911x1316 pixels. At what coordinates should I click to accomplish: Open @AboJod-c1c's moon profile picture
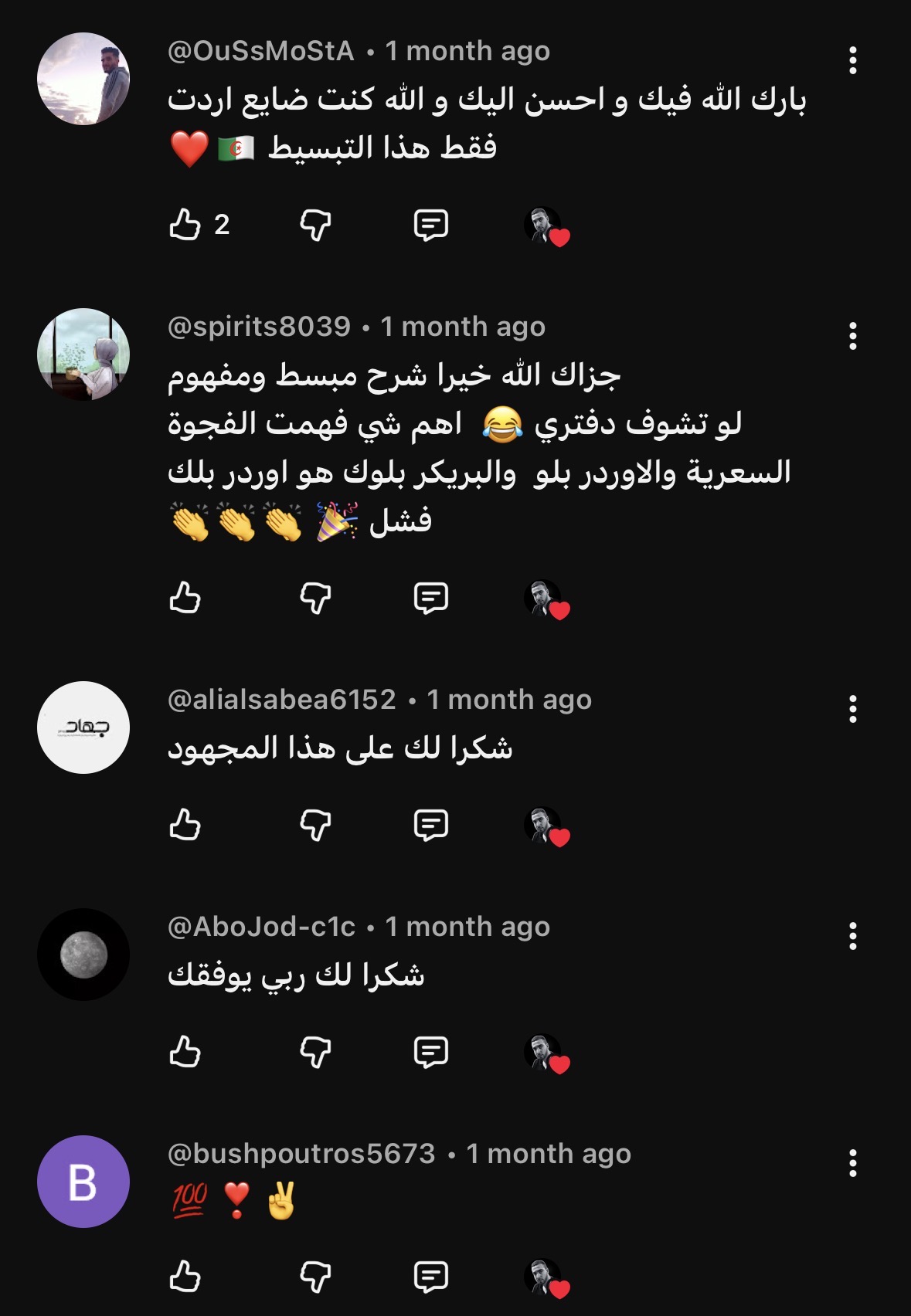click(x=83, y=955)
